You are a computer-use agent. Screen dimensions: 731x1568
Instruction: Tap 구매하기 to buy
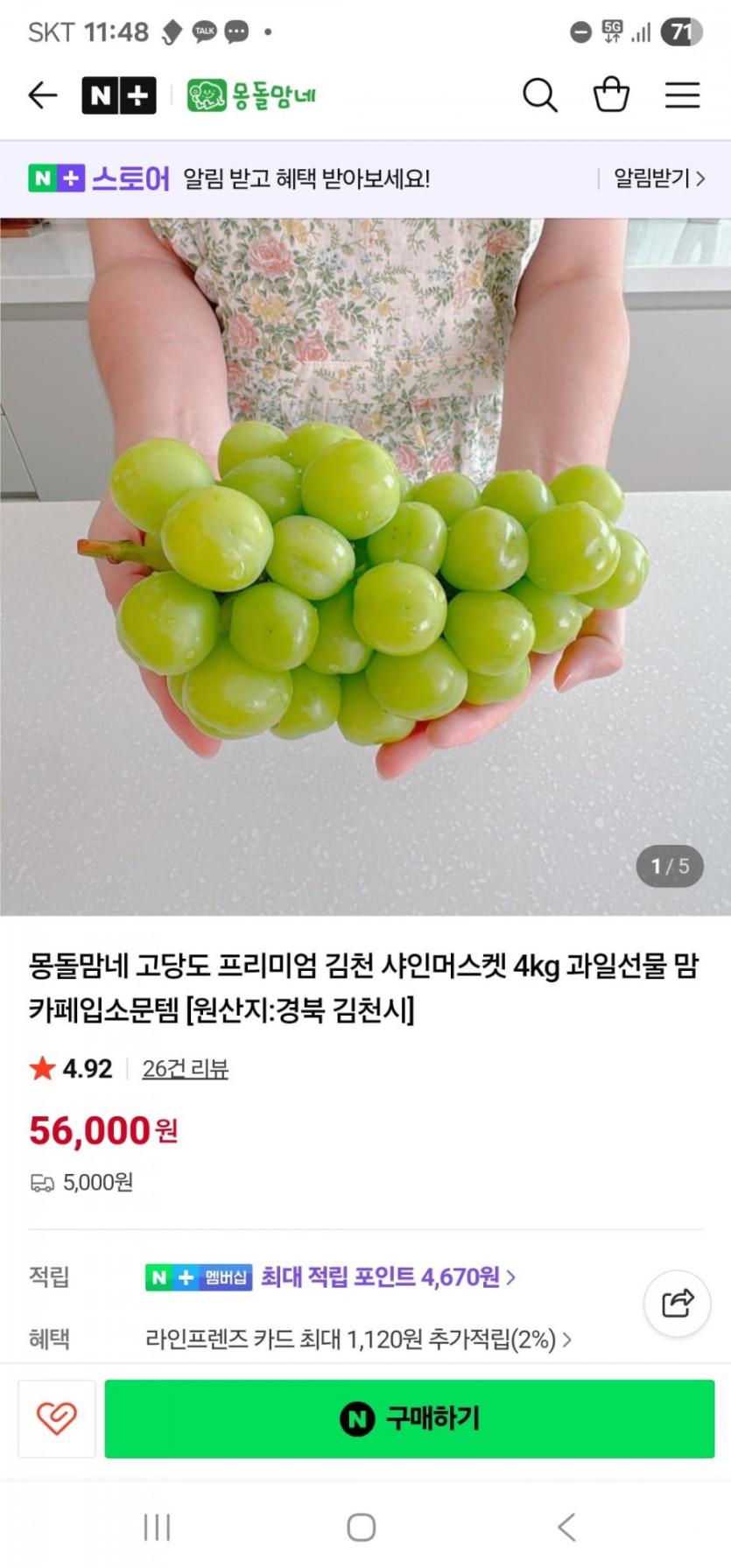click(410, 1418)
